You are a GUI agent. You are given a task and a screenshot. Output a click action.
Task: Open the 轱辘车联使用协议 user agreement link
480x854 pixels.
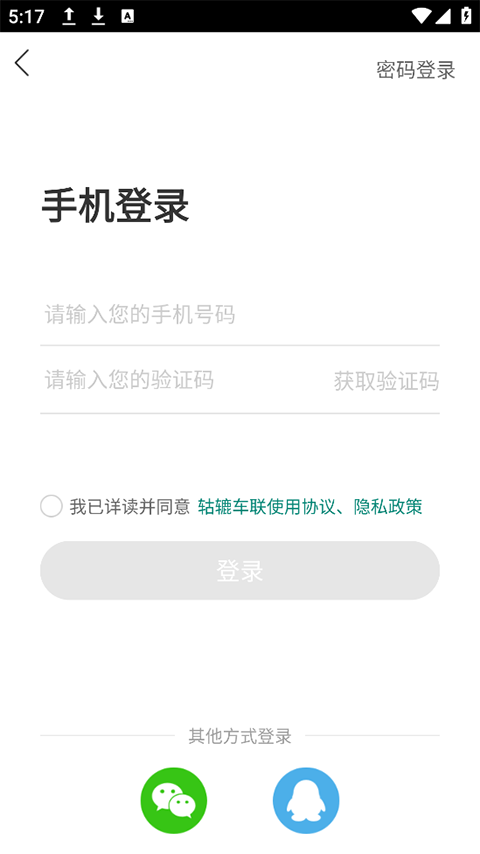pyautogui.click(x=266, y=507)
